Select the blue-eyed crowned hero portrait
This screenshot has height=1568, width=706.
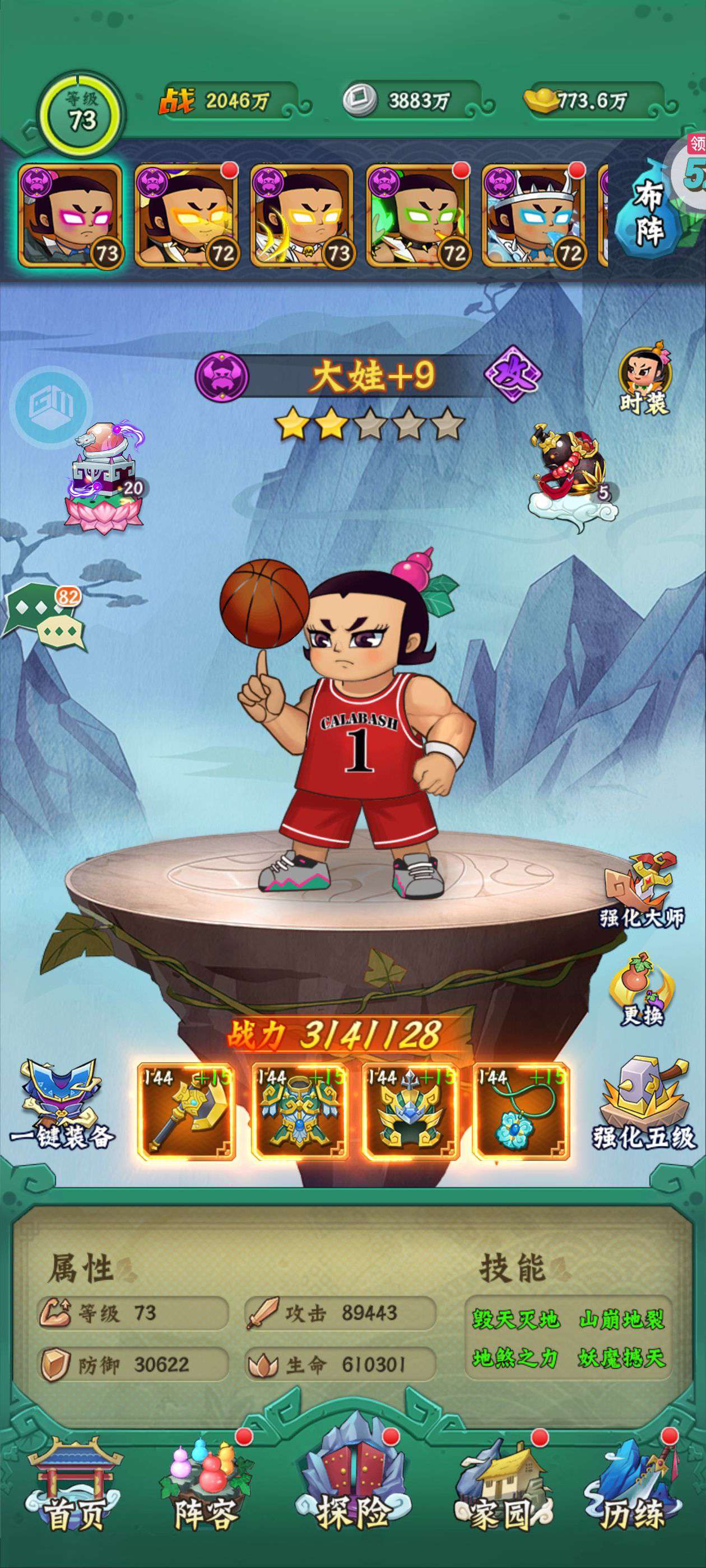click(x=533, y=216)
